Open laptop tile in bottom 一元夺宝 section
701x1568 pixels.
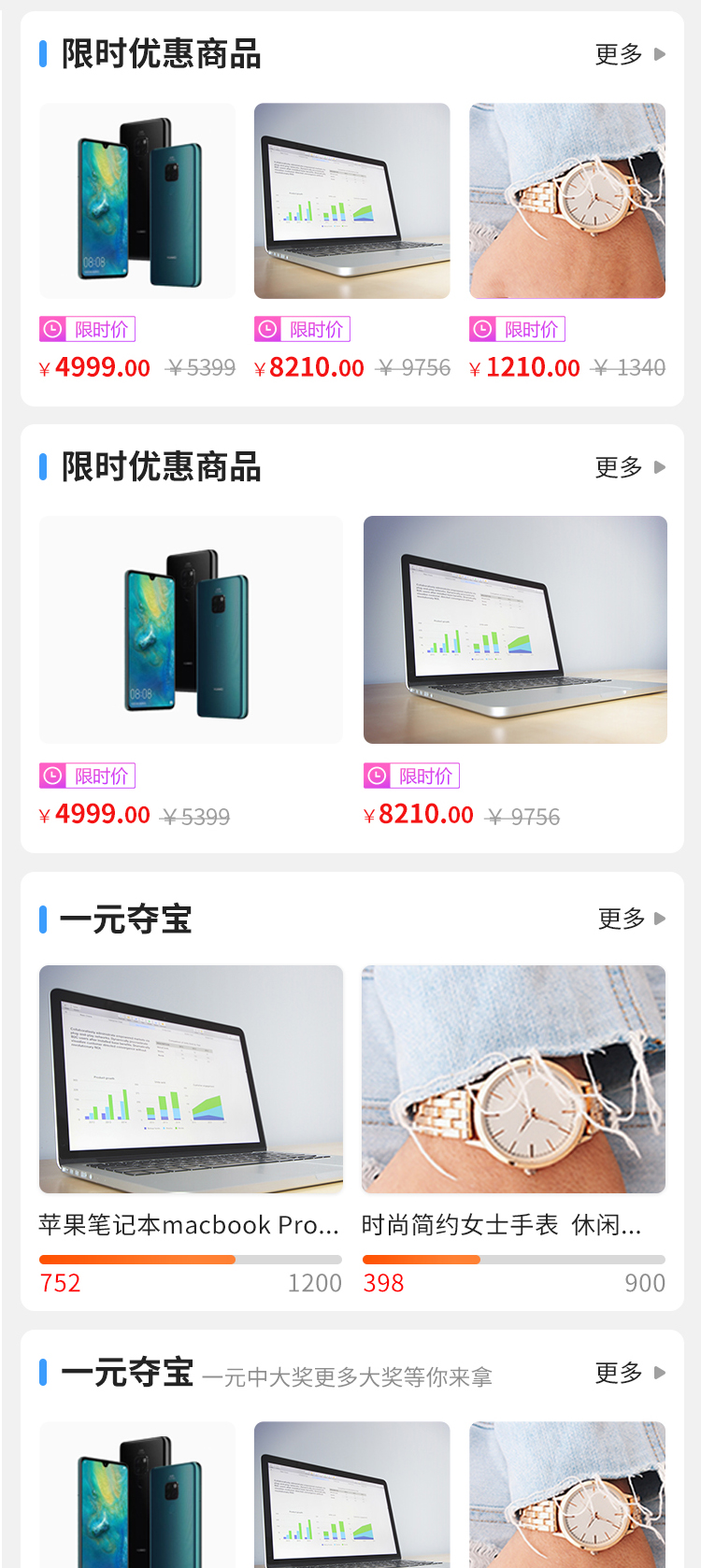352,1495
